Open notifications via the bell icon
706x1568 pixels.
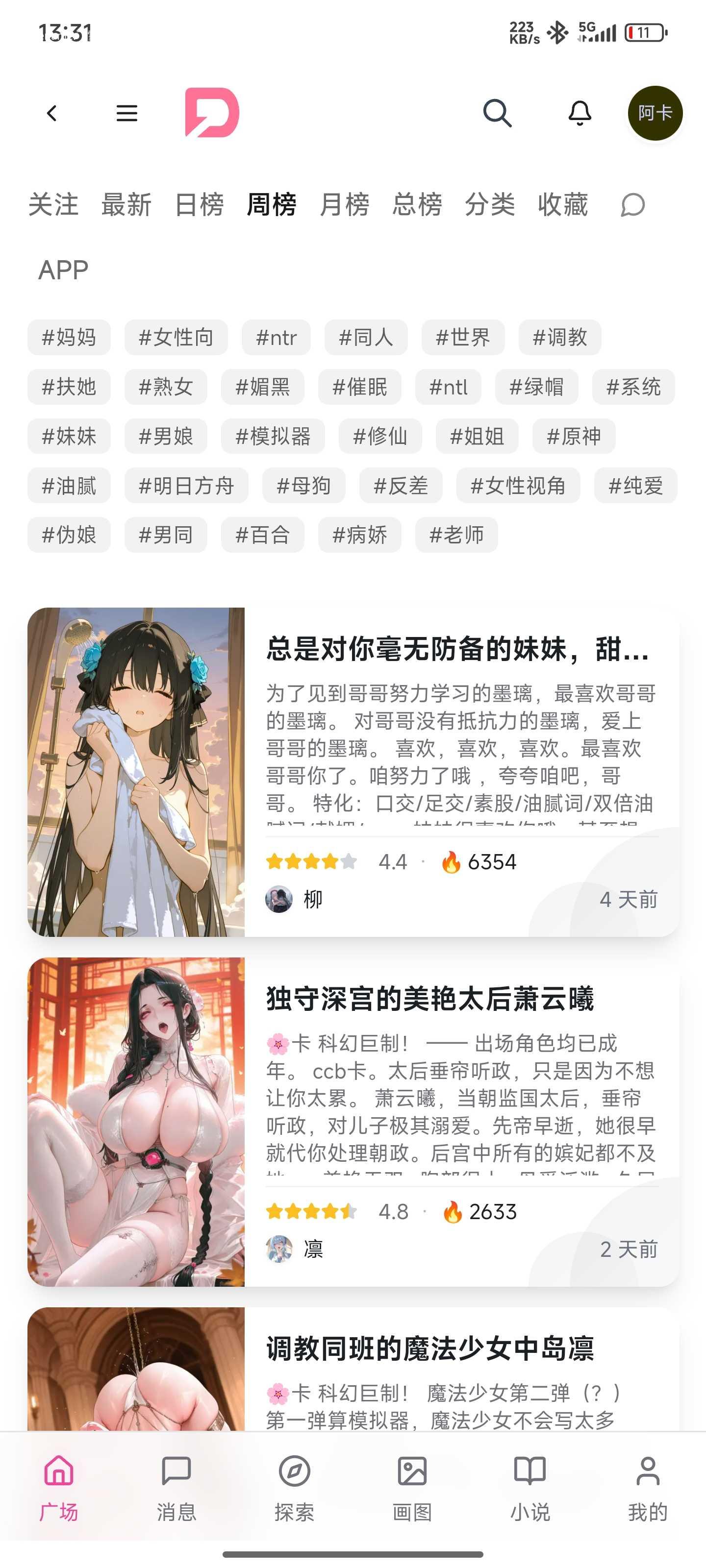pos(580,113)
